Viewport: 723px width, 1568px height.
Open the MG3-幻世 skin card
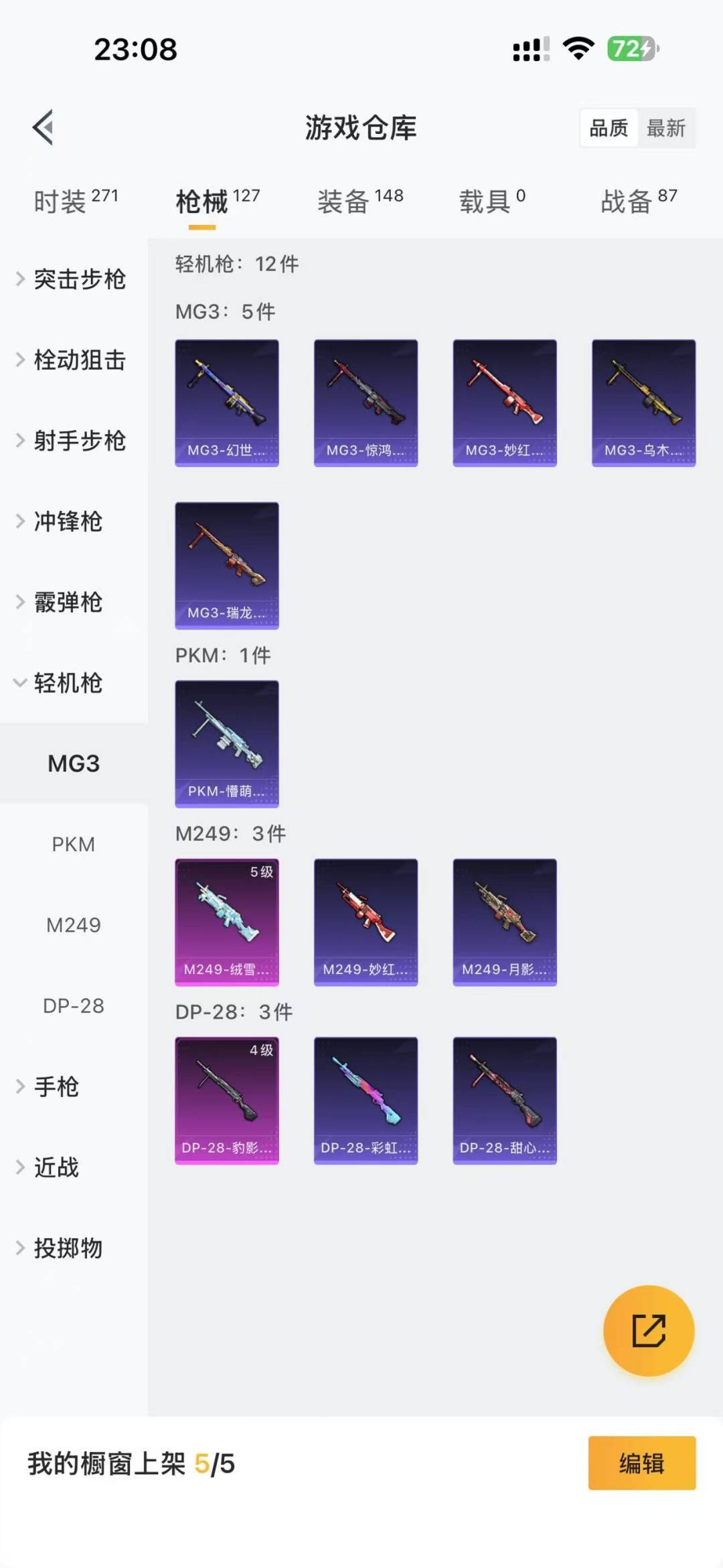pyautogui.click(x=226, y=402)
